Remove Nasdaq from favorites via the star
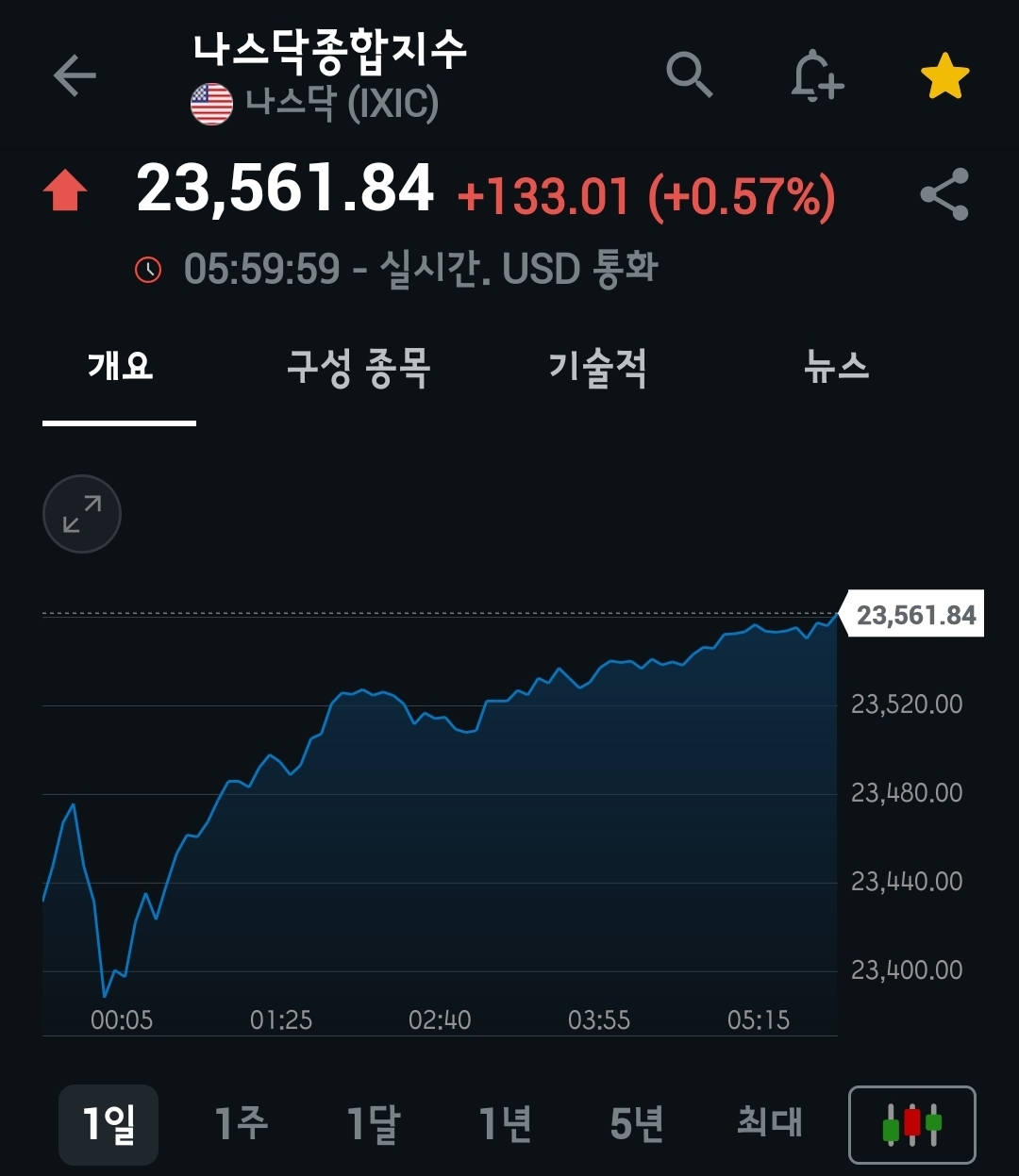This screenshot has height=1176, width=1019. (944, 76)
